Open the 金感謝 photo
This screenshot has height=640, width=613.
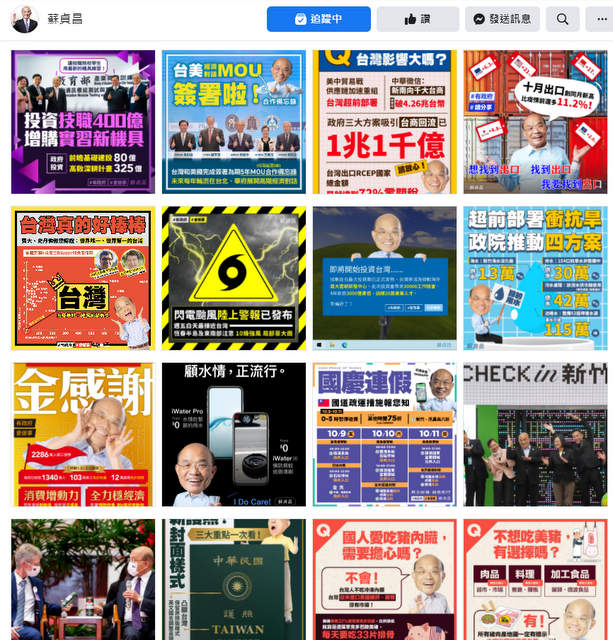click(x=83, y=434)
